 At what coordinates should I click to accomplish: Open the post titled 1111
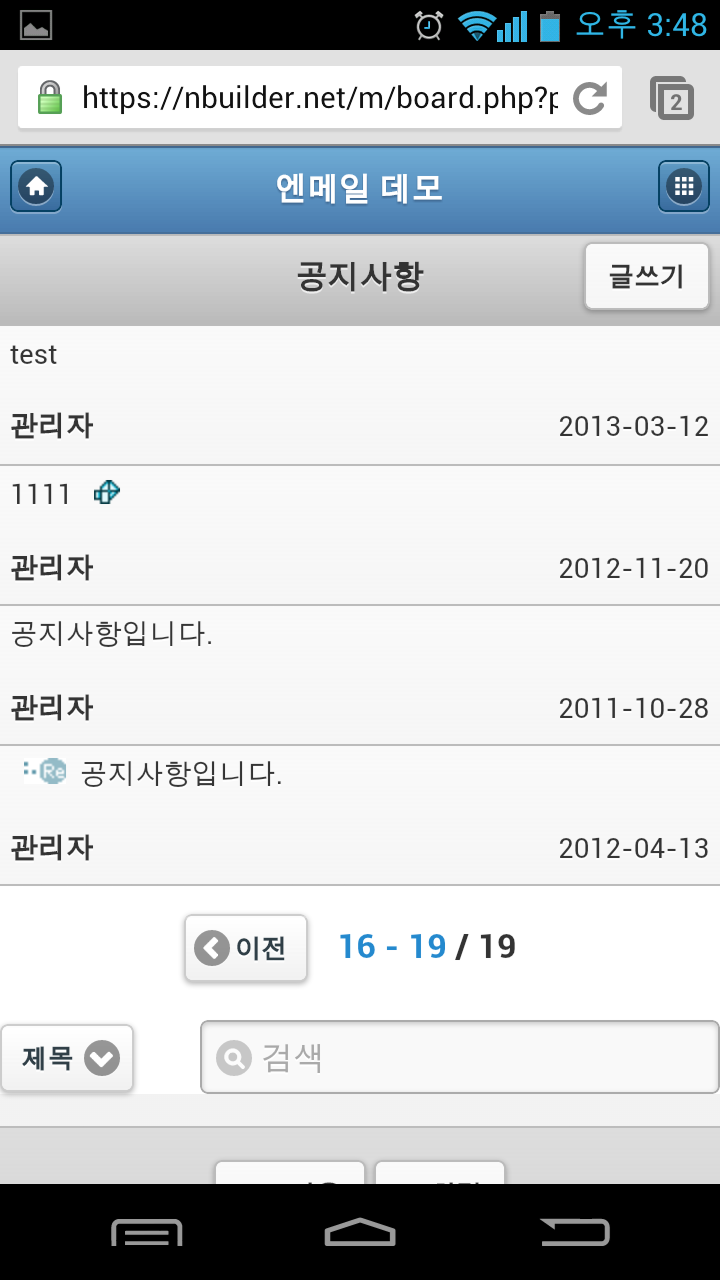point(360,535)
